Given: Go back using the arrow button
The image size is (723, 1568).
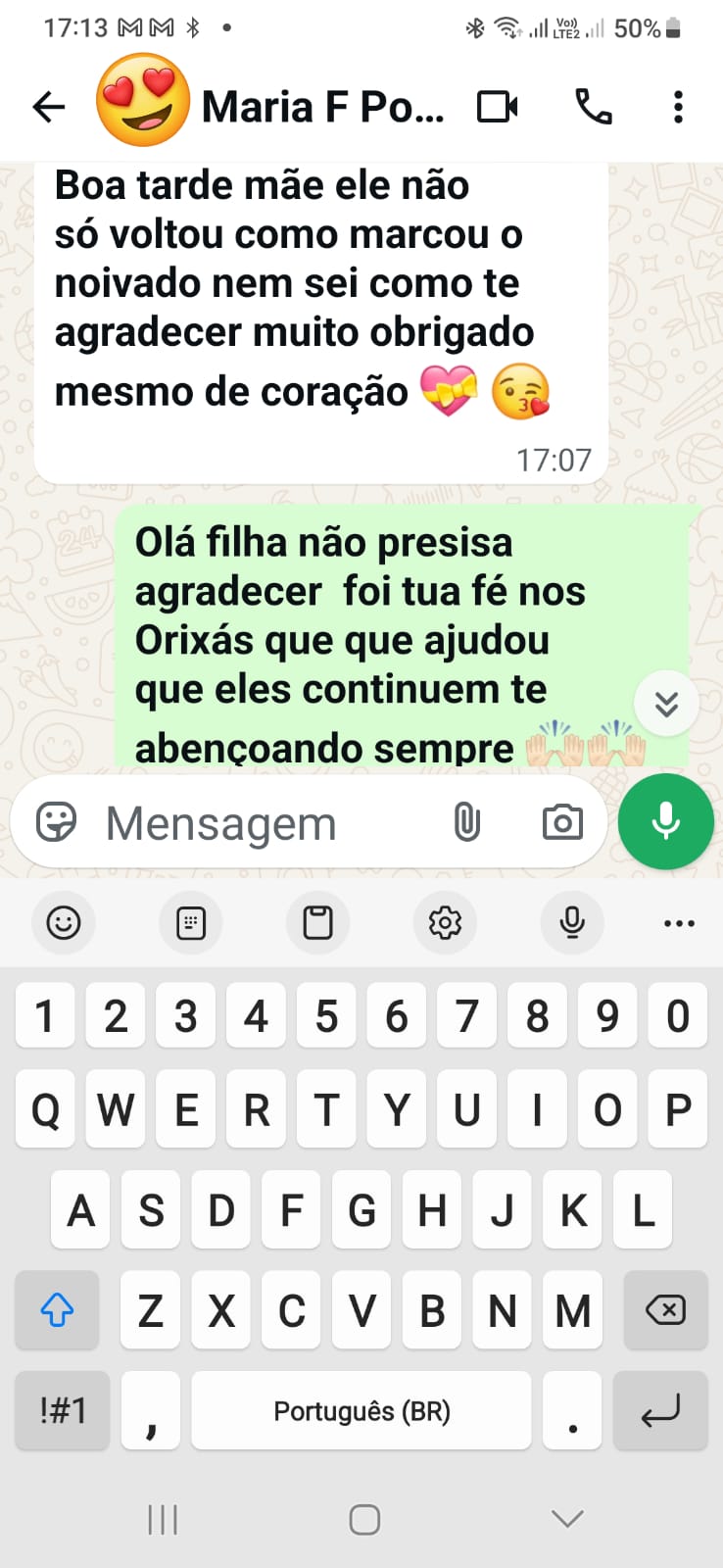Looking at the screenshot, I should coord(48,107).
